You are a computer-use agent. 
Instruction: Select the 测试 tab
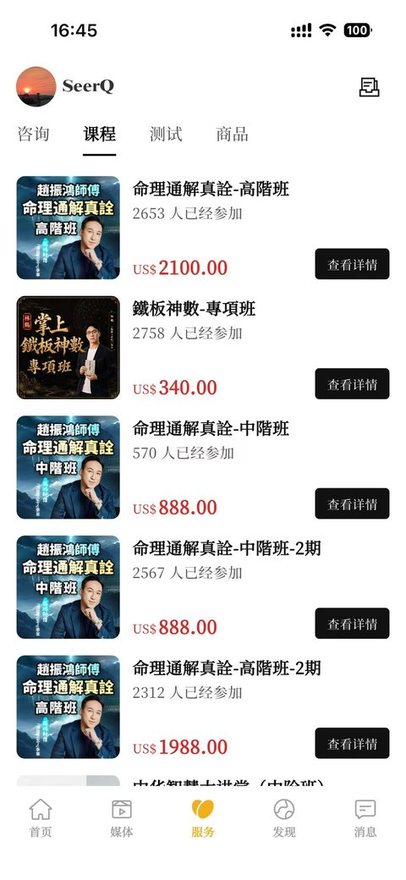[x=166, y=134]
